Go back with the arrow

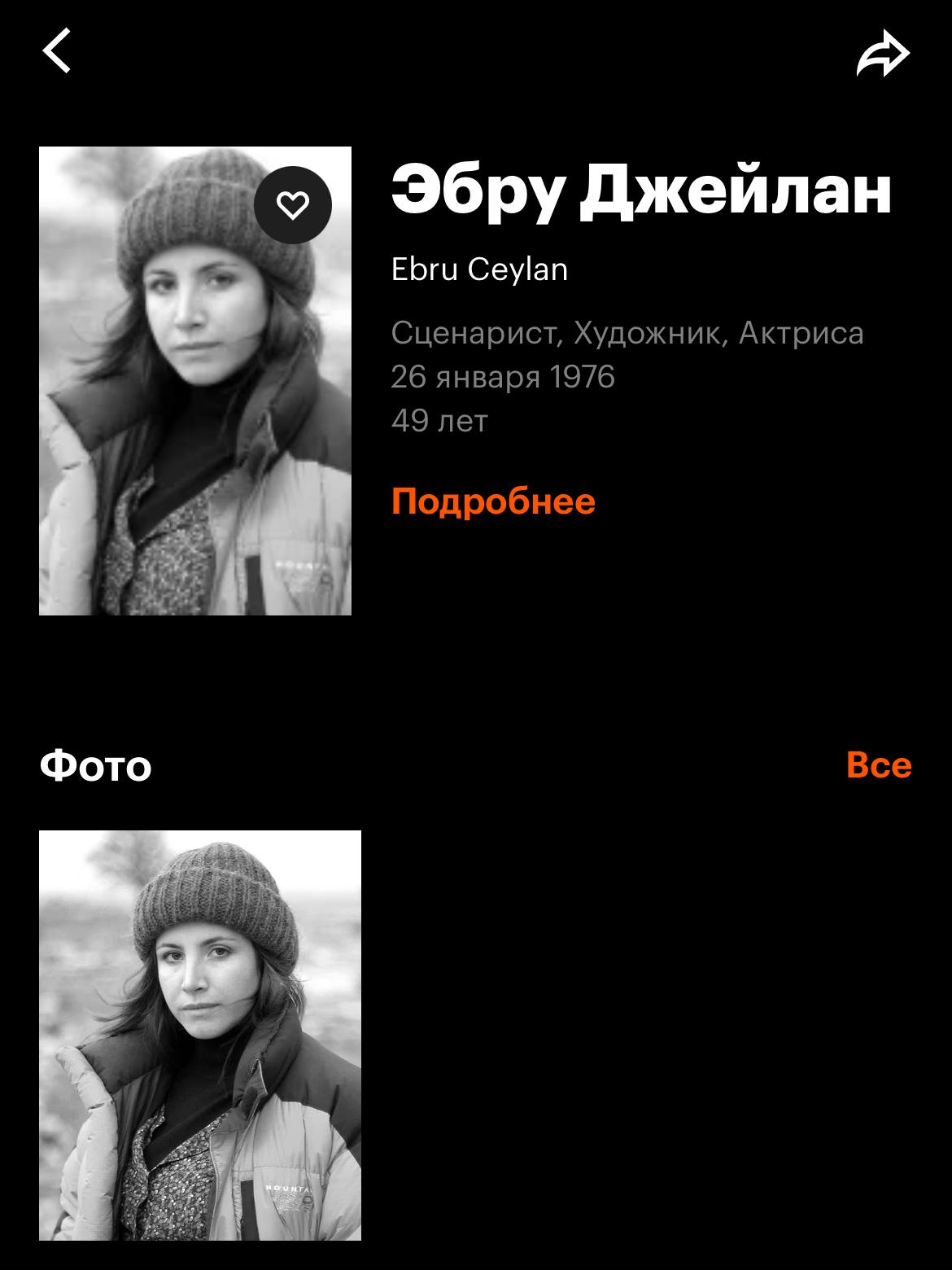57,50
